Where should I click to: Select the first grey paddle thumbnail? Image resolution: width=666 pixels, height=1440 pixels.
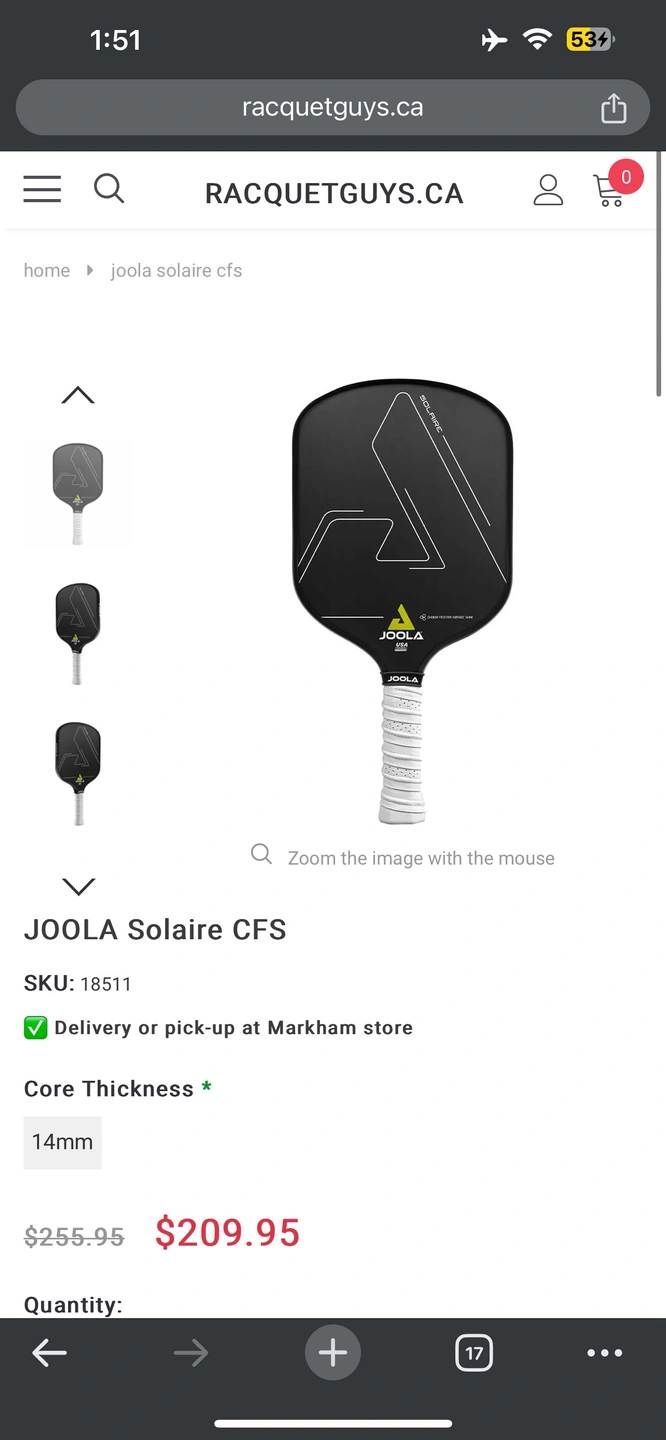click(x=78, y=494)
